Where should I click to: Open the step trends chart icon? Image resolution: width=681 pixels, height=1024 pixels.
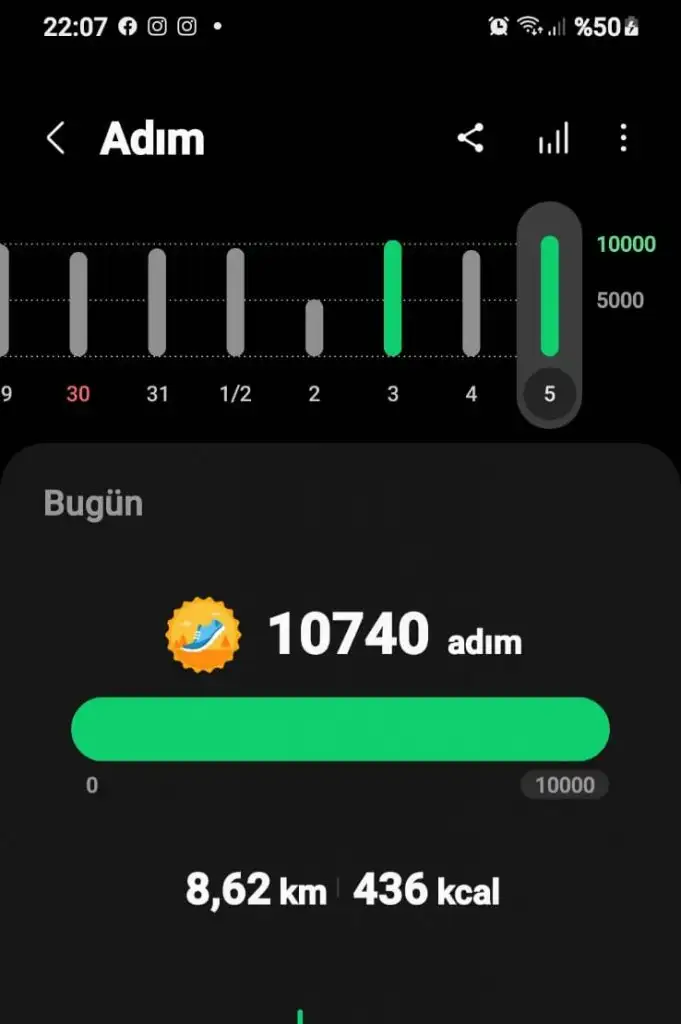[x=553, y=139]
